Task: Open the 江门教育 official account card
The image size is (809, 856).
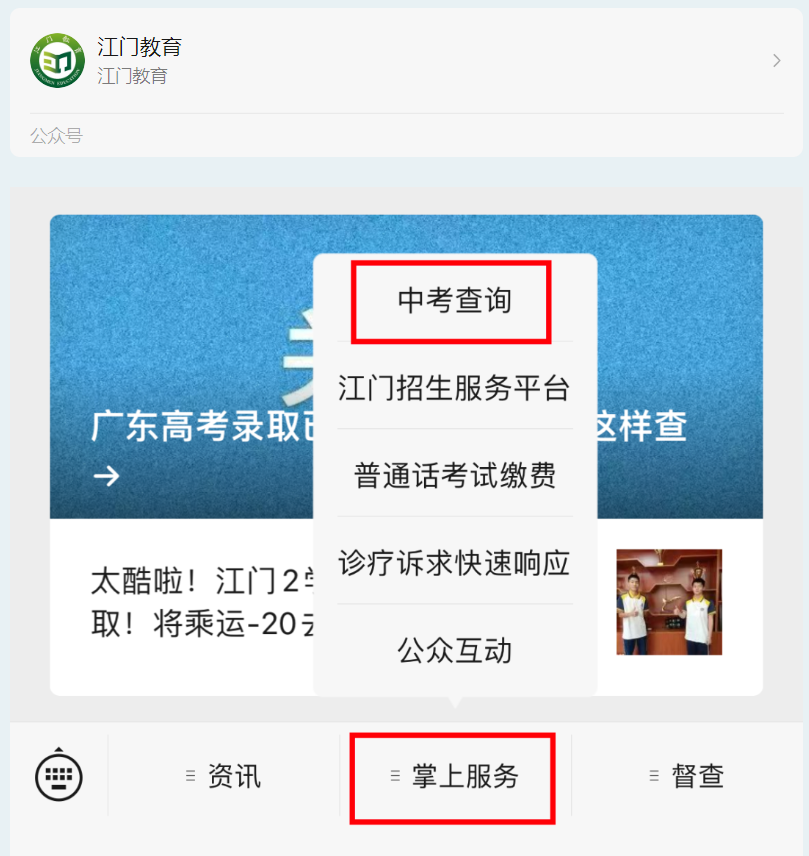Action: point(400,60)
